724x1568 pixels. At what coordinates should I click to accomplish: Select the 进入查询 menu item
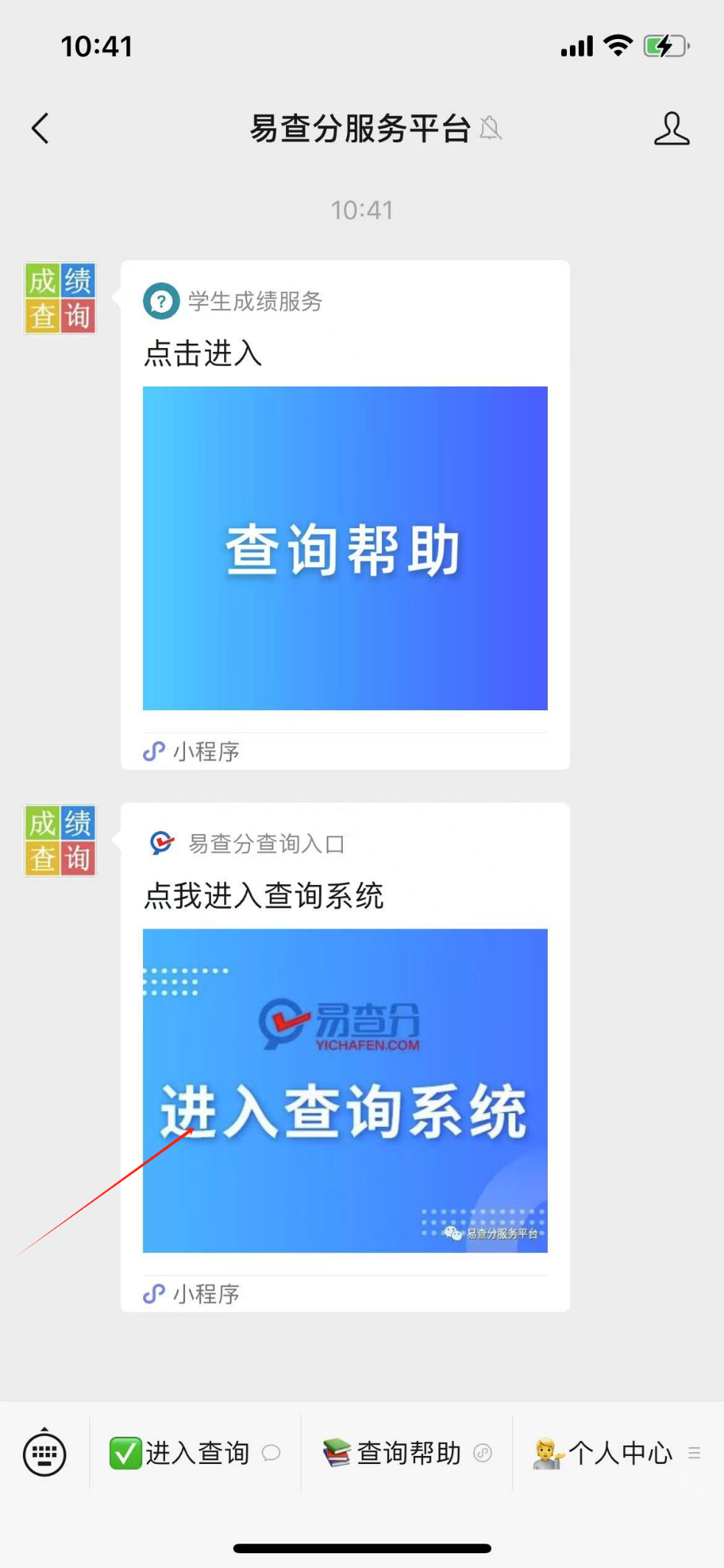point(195,1453)
